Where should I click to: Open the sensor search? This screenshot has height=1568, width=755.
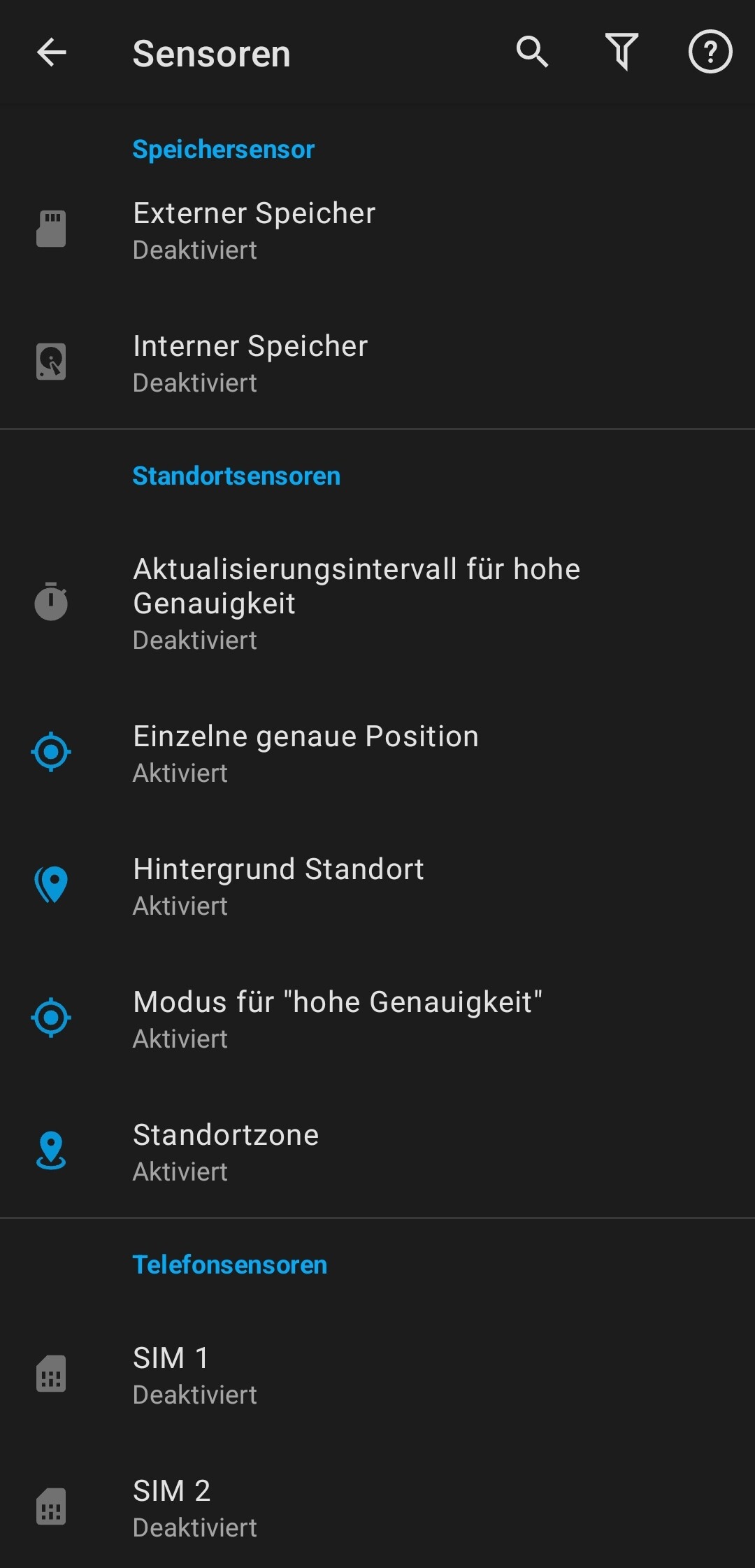click(532, 52)
